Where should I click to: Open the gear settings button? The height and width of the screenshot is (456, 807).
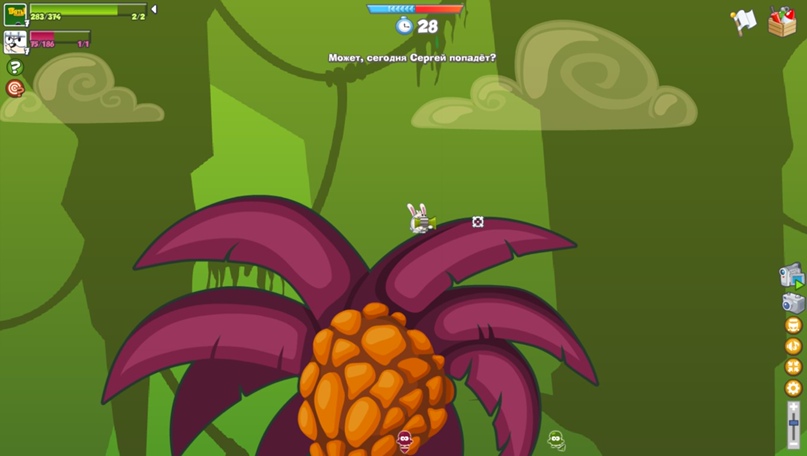coord(794,388)
